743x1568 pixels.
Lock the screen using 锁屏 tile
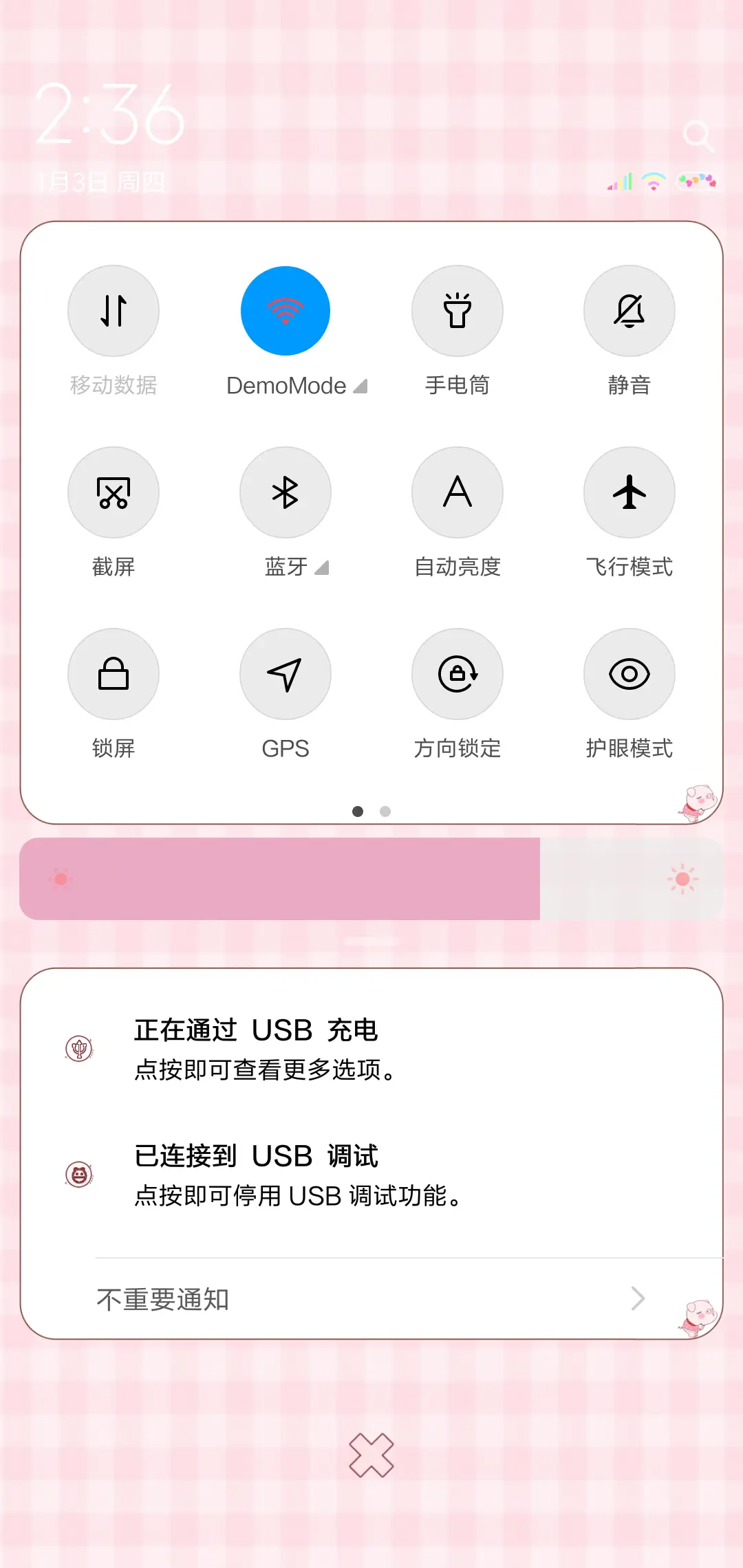pos(114,675)
